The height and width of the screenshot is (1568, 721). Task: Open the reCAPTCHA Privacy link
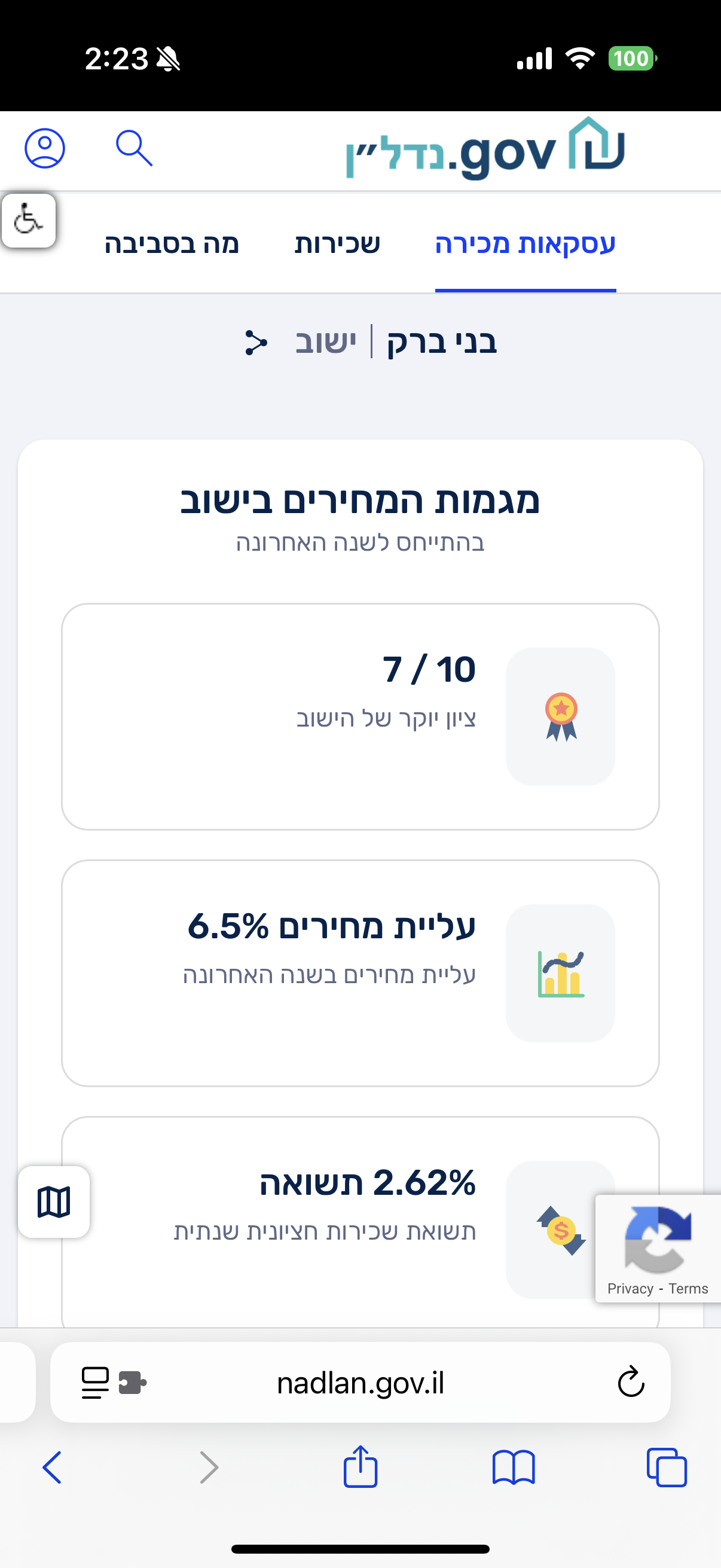click(x=630, y=1289)
